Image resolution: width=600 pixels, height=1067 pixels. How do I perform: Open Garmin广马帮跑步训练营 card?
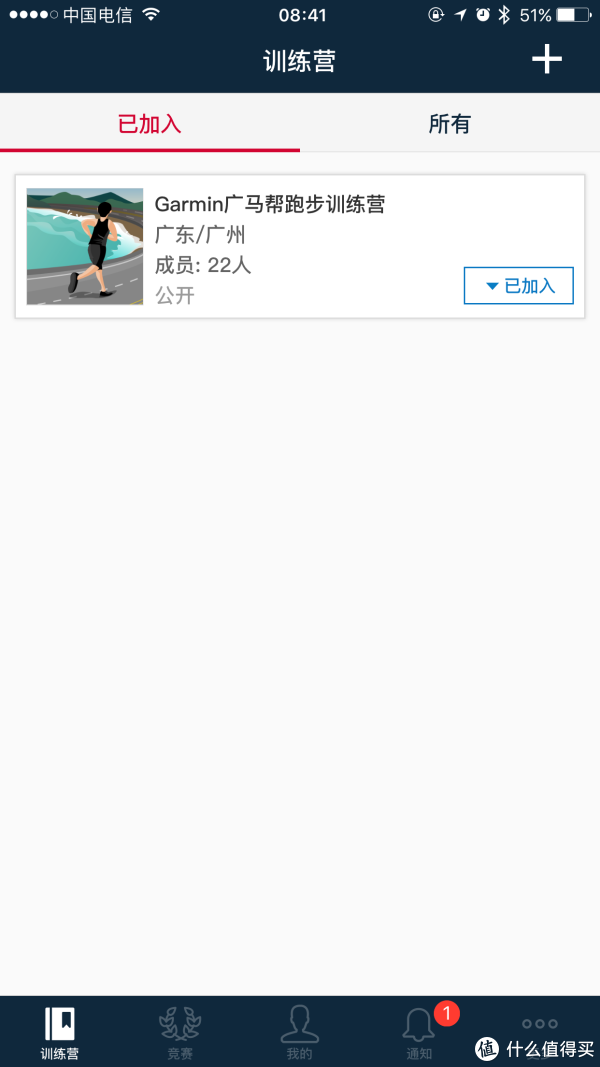300,246
